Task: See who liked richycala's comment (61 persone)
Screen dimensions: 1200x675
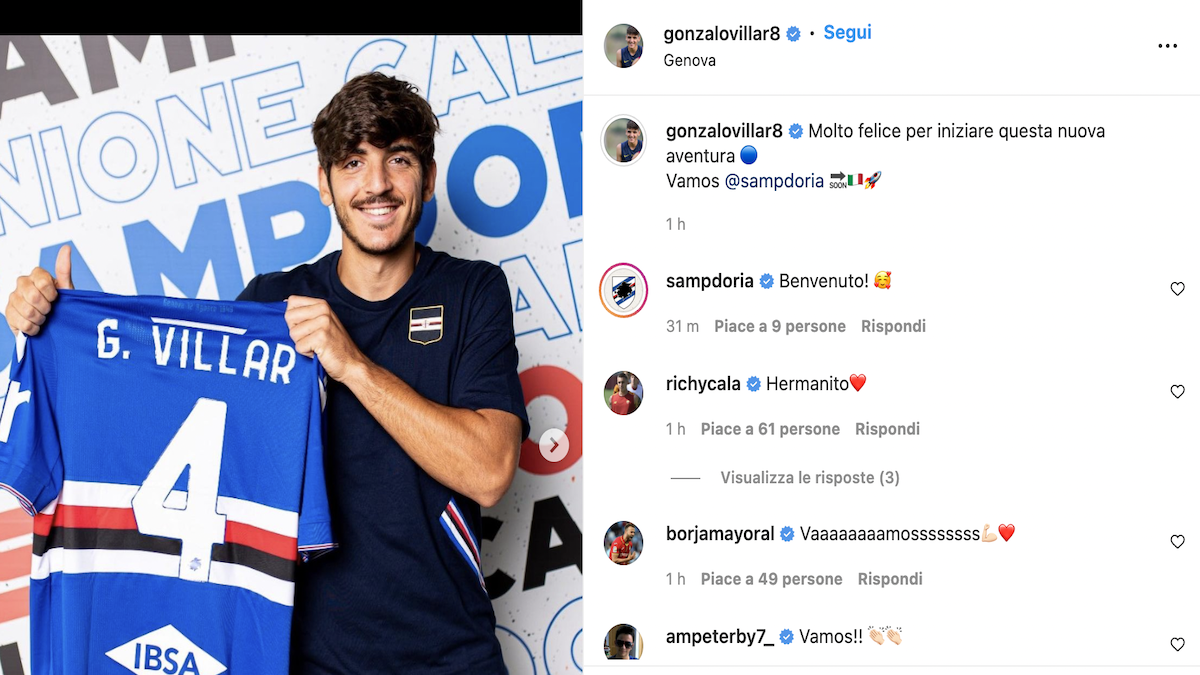Action: pos(770,429)
